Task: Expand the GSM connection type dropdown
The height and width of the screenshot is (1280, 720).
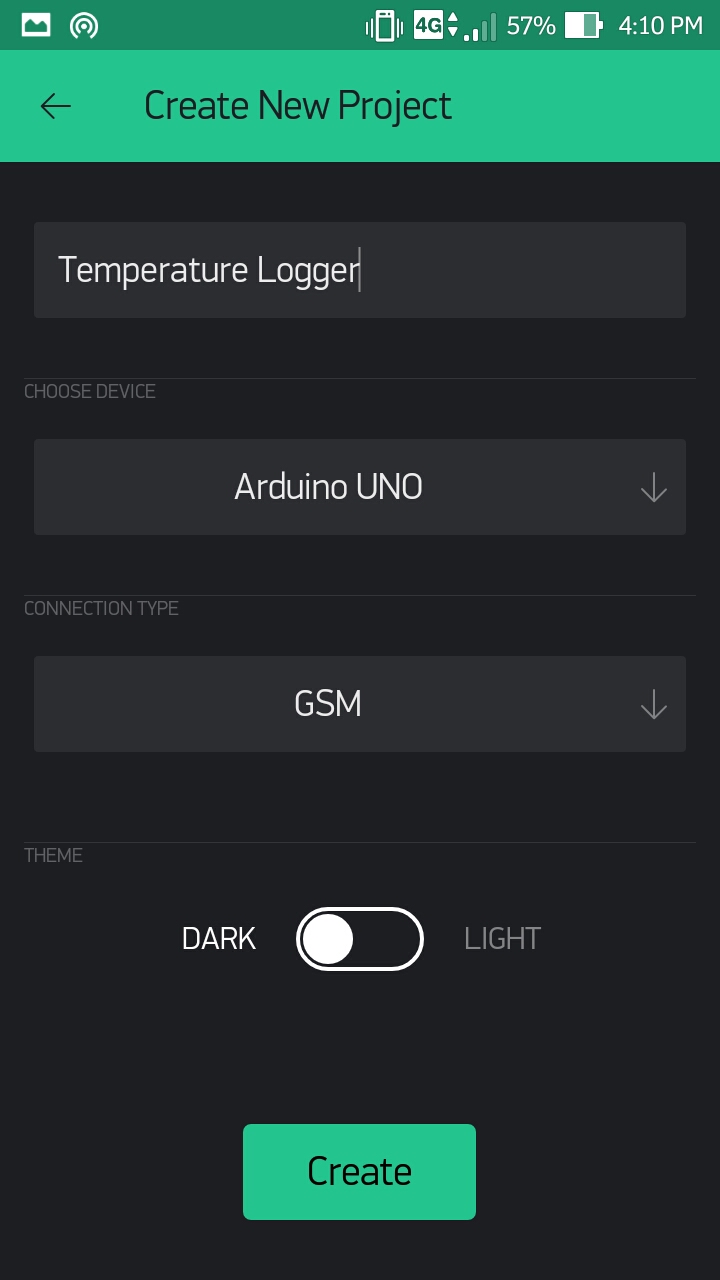Action: point(360,704)
